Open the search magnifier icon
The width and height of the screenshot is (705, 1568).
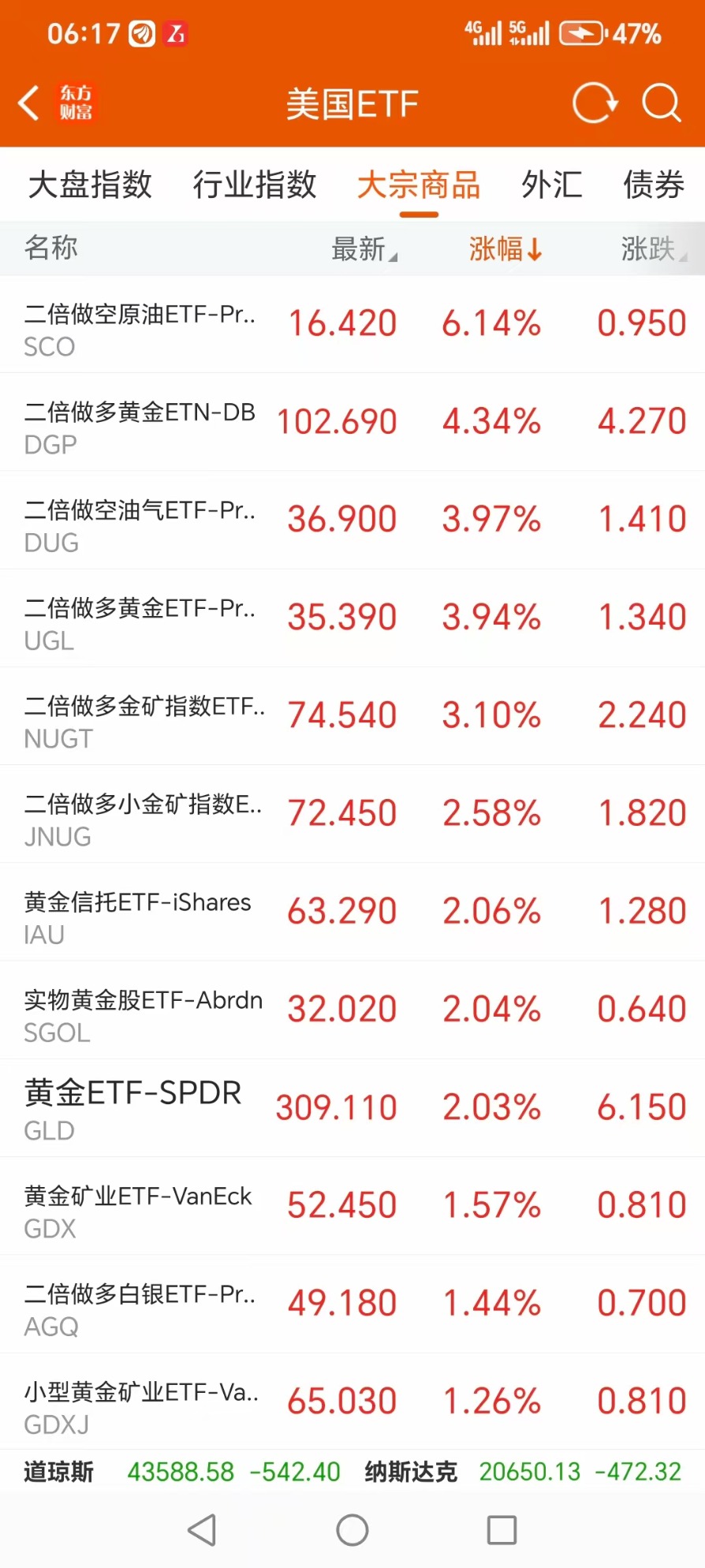(661, 103)
